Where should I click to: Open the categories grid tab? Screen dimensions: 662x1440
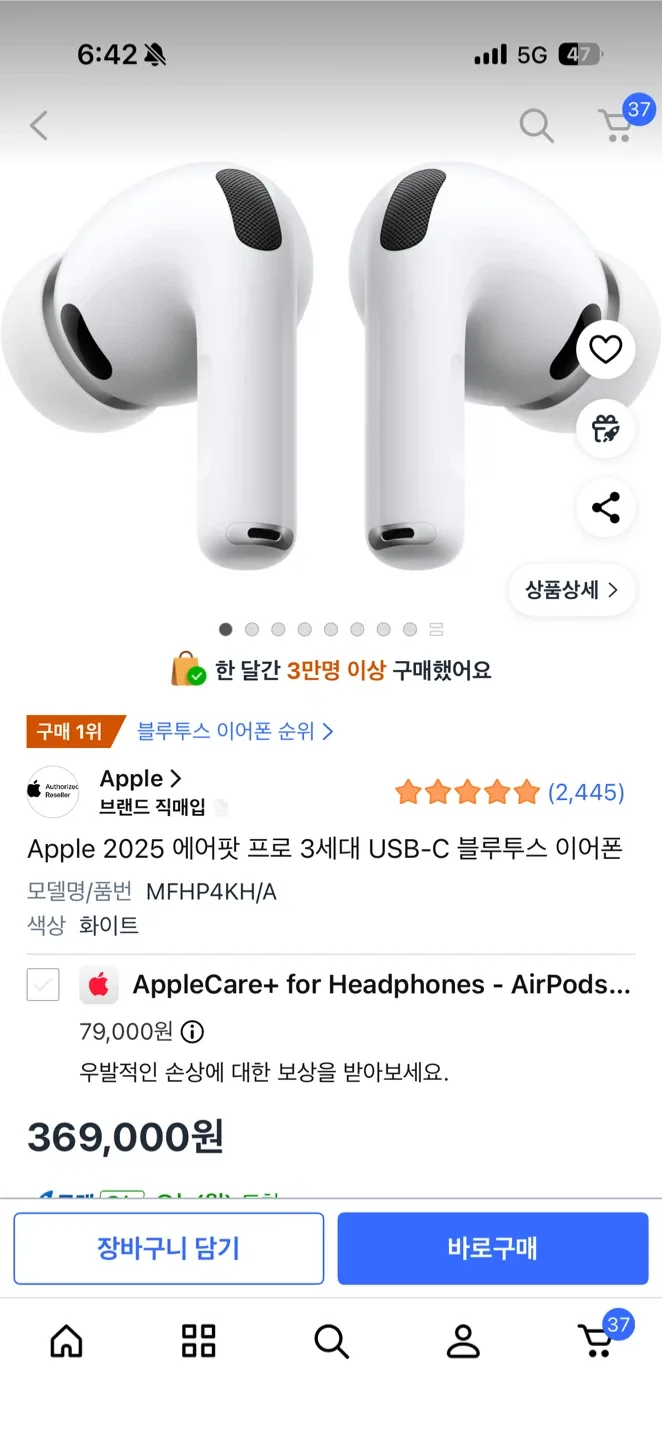coord(198,1341)
